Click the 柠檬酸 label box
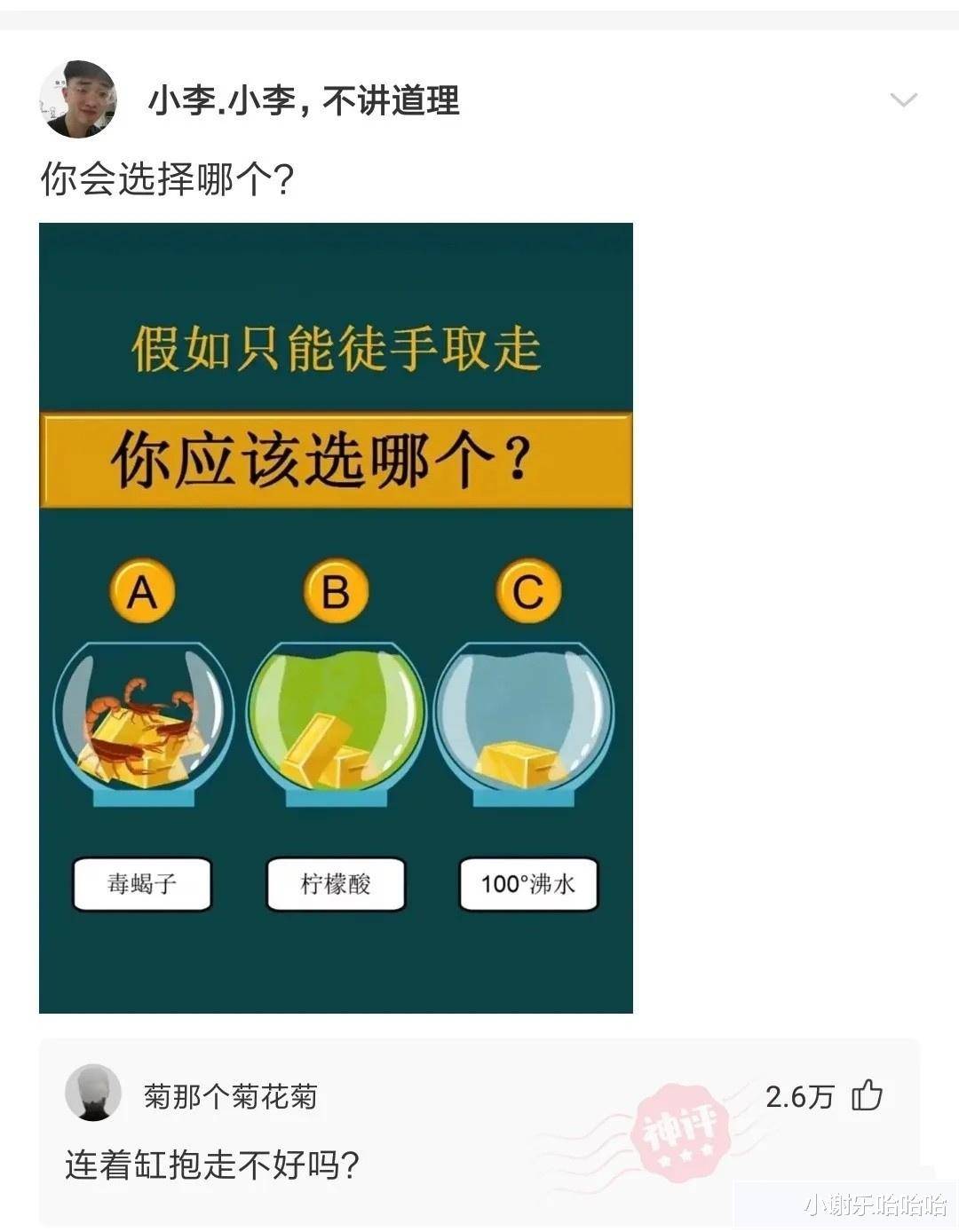This screenshot has height=1232, width=959. coord(336,883)
